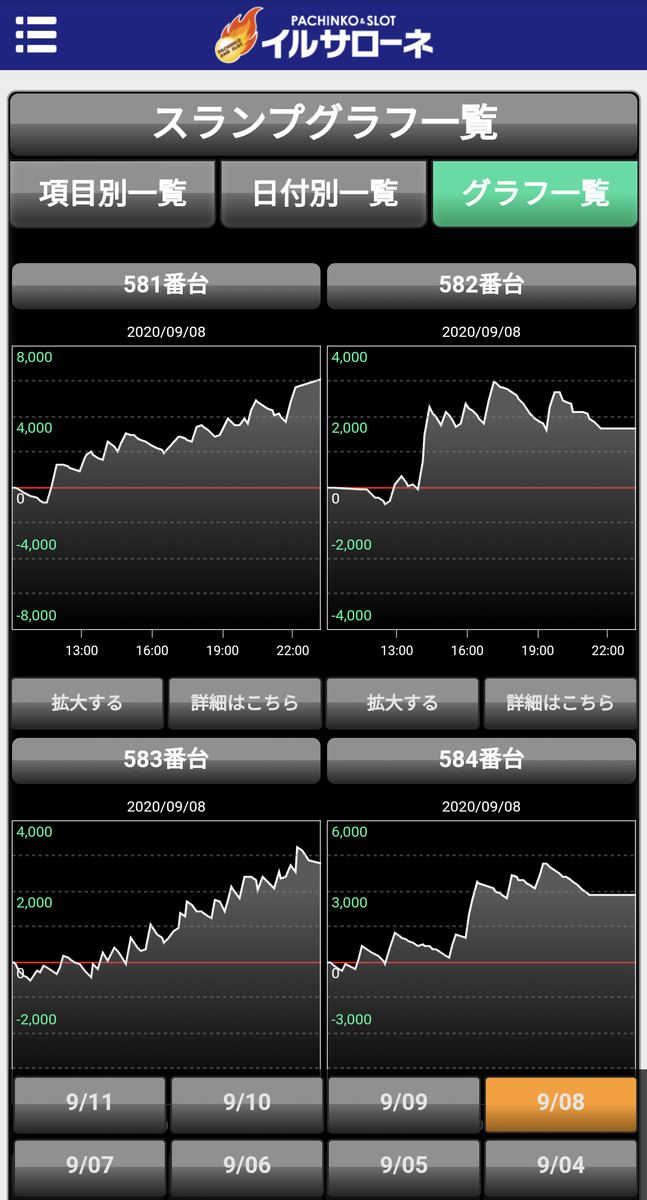Show data for 9/06
This screenshot has height=1200, width=647.
tap(247, 1167)
